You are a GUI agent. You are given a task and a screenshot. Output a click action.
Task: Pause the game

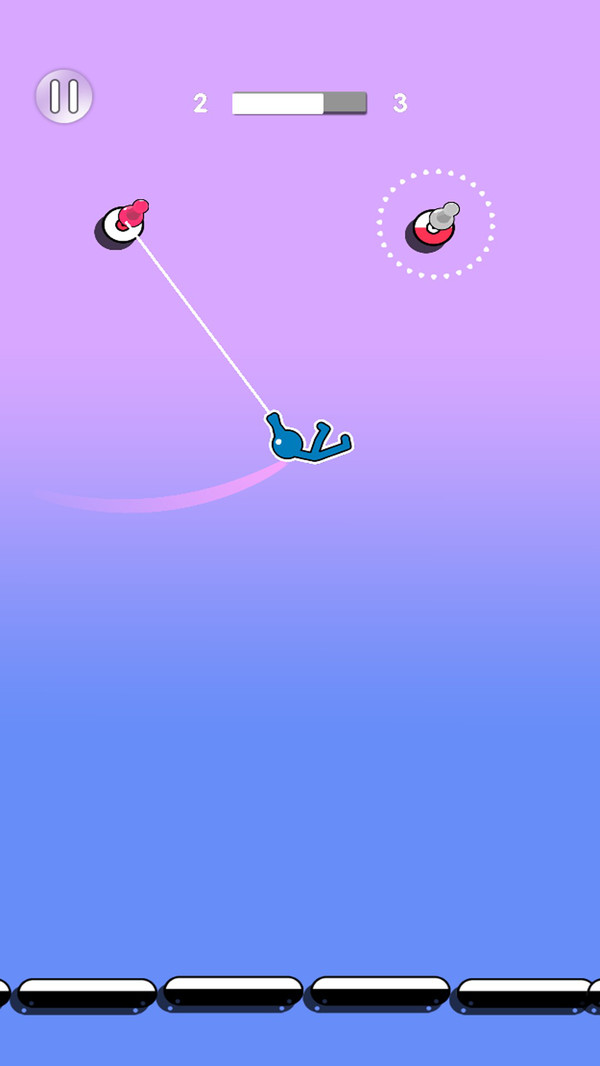(64, 97)
